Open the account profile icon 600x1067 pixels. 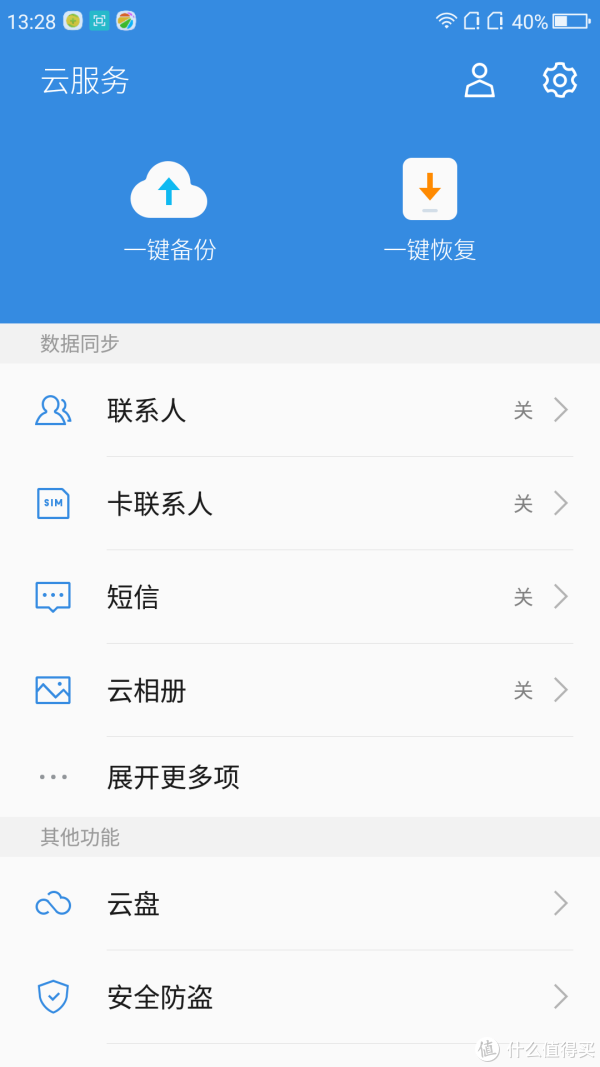480,80
